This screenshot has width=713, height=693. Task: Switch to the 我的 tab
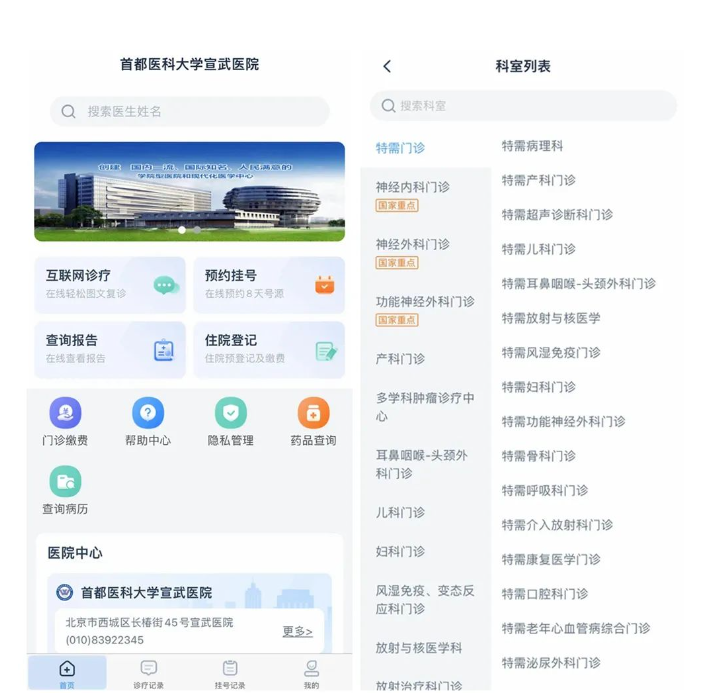[311, 674]
